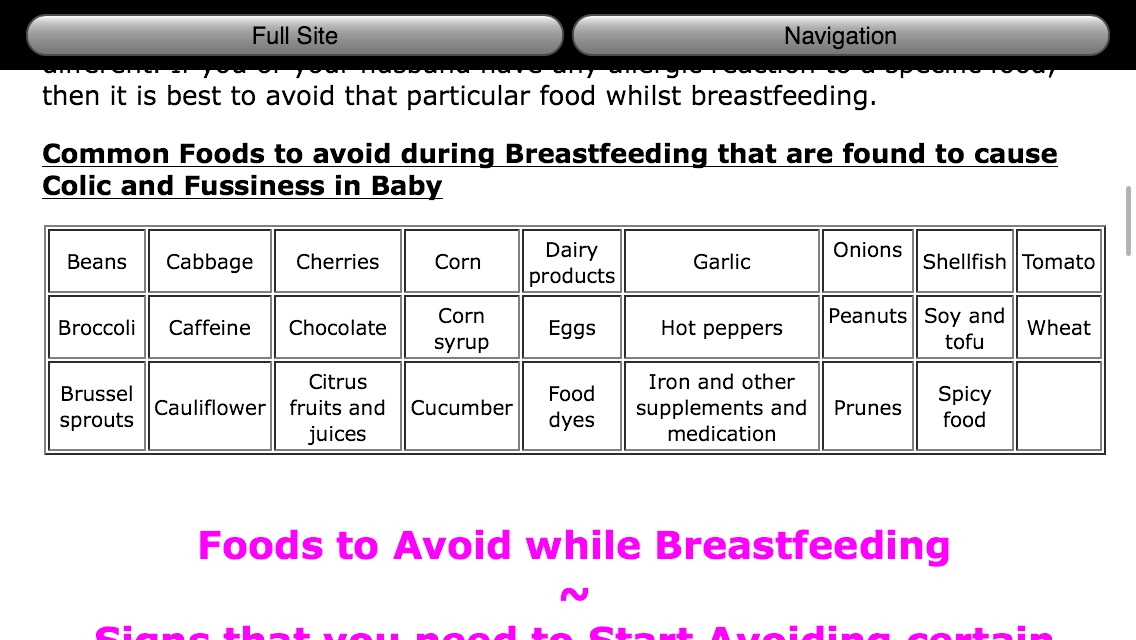1136x640 pixels.
Task: Open the Full Site version
Action: 294,36
